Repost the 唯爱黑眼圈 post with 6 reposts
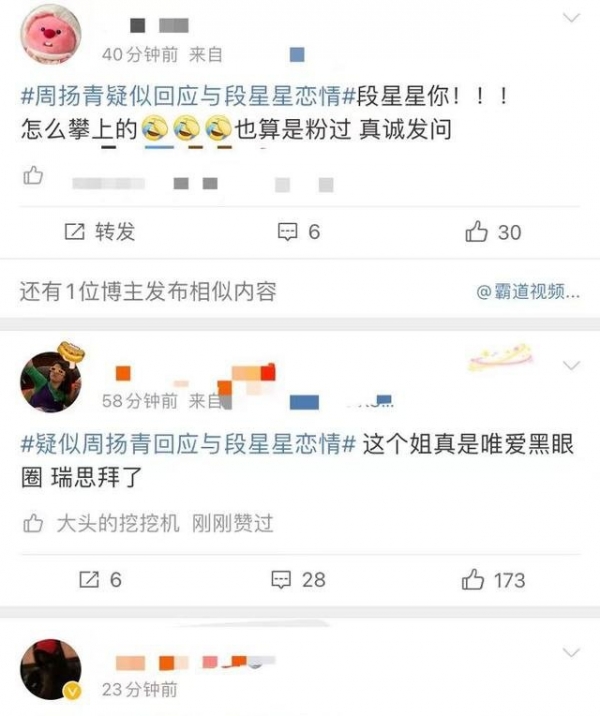Screen dimensions: 600x716 click(x=99, y=579)
